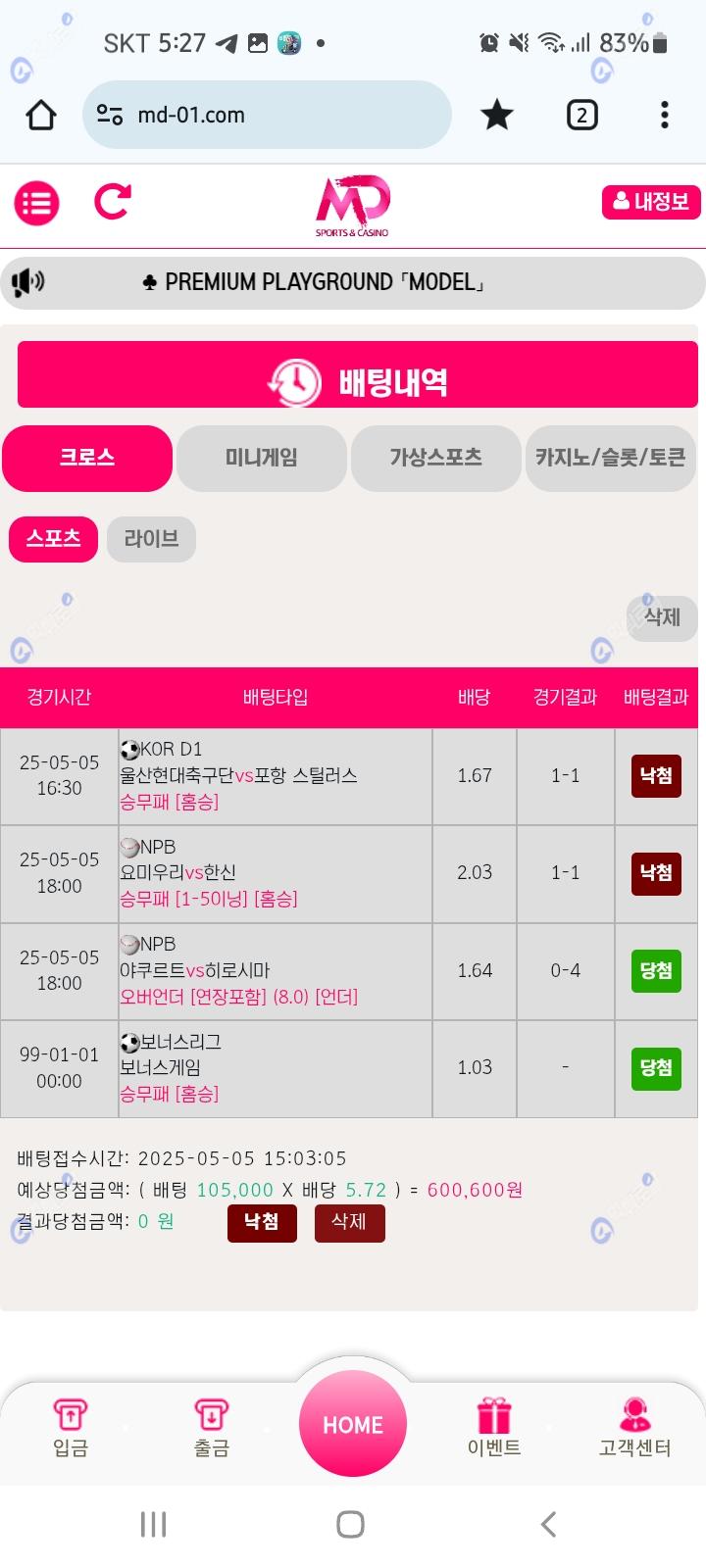Open the browser overflow menu

pos(665,116)
